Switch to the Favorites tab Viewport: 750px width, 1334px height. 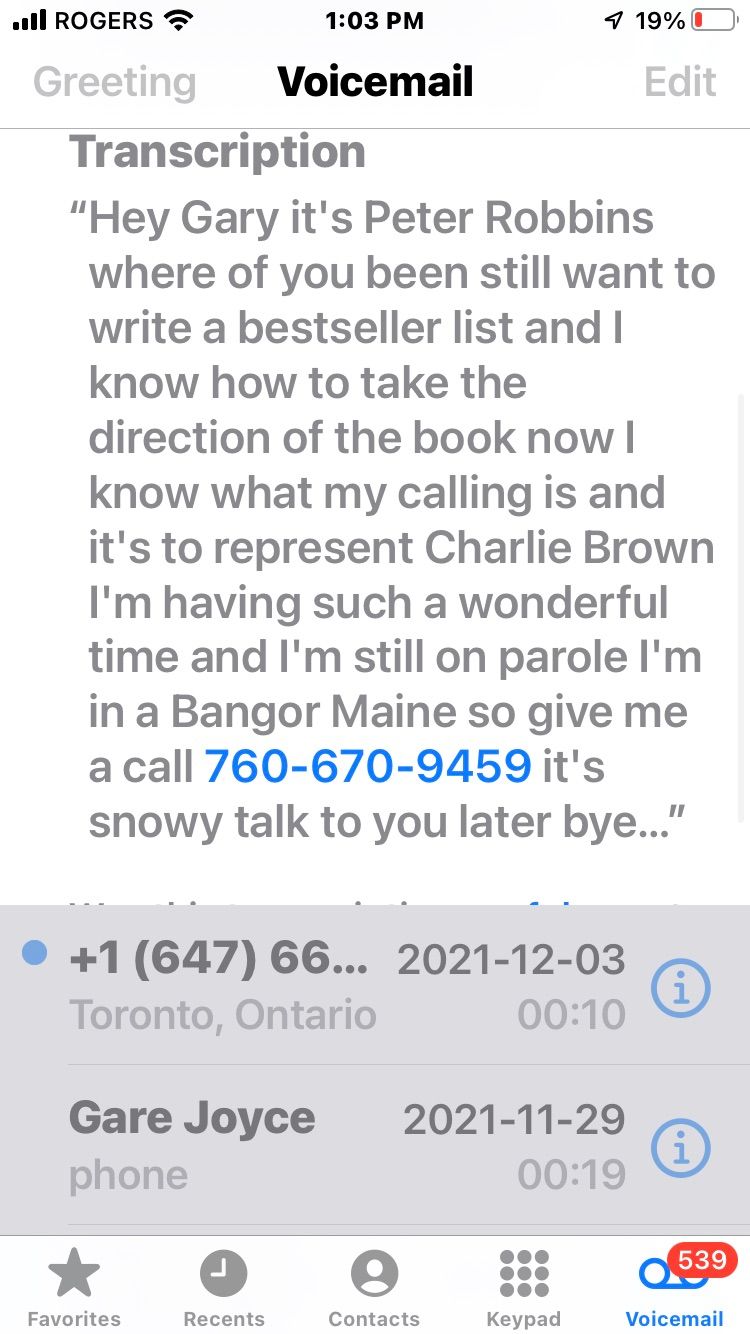coord(74,1288)
